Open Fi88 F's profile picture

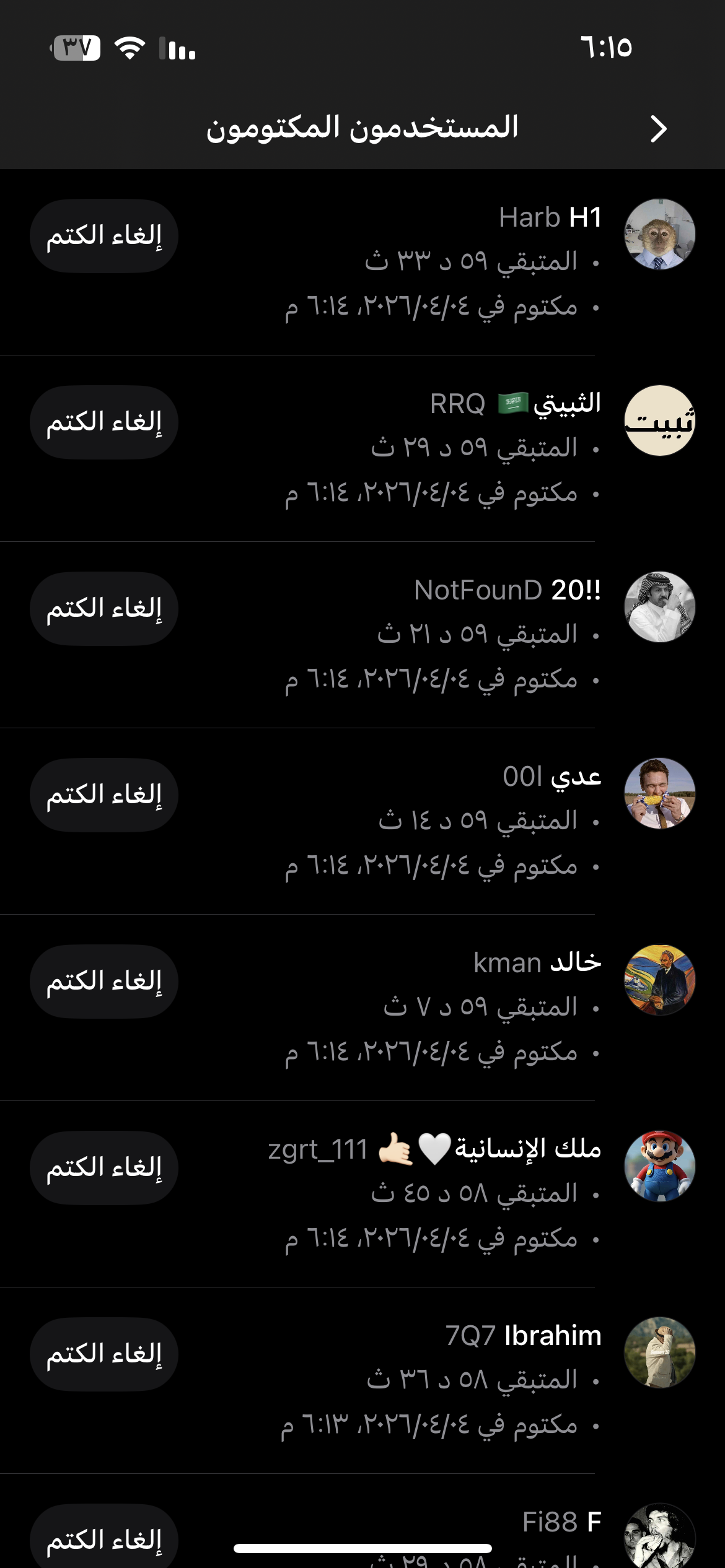click(659, 1536)
